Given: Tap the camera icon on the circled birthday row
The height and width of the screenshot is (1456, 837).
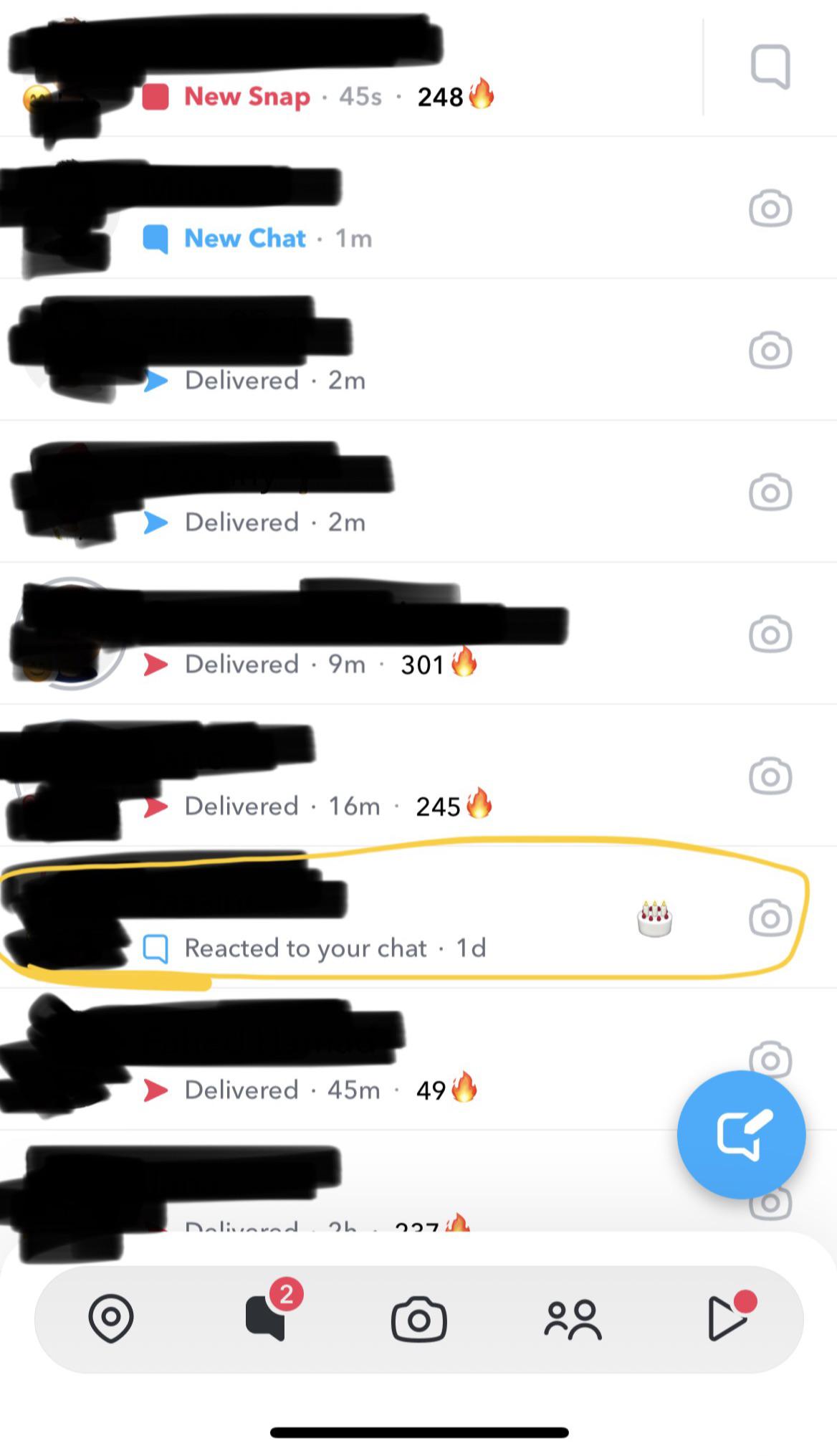Looking at the screenshot, I should (770, 918).
